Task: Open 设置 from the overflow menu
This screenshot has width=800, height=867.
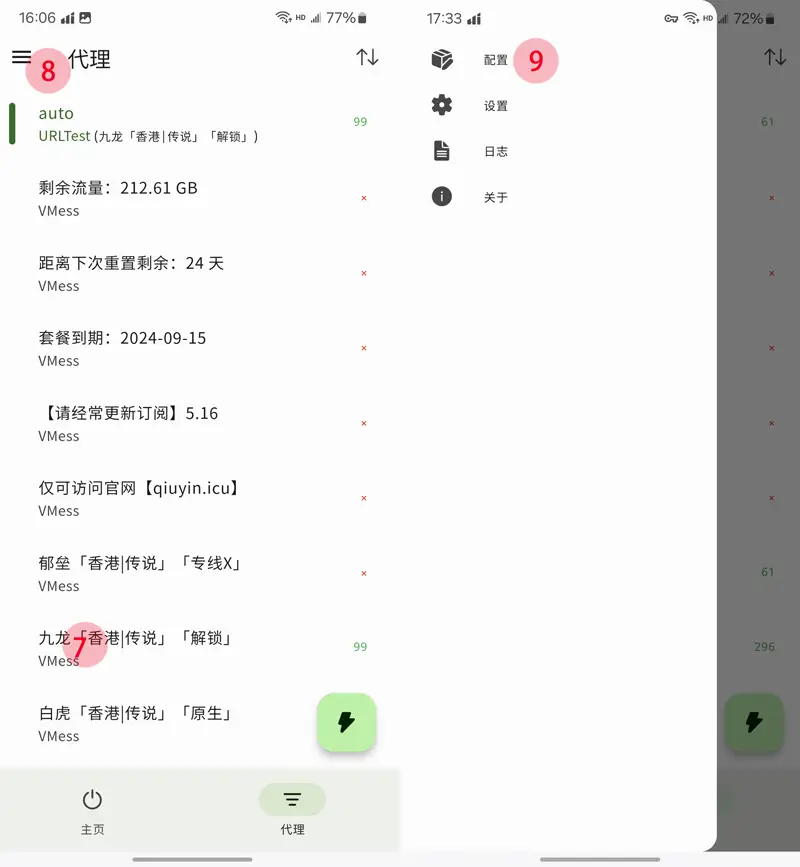Action: coord(494,106)
